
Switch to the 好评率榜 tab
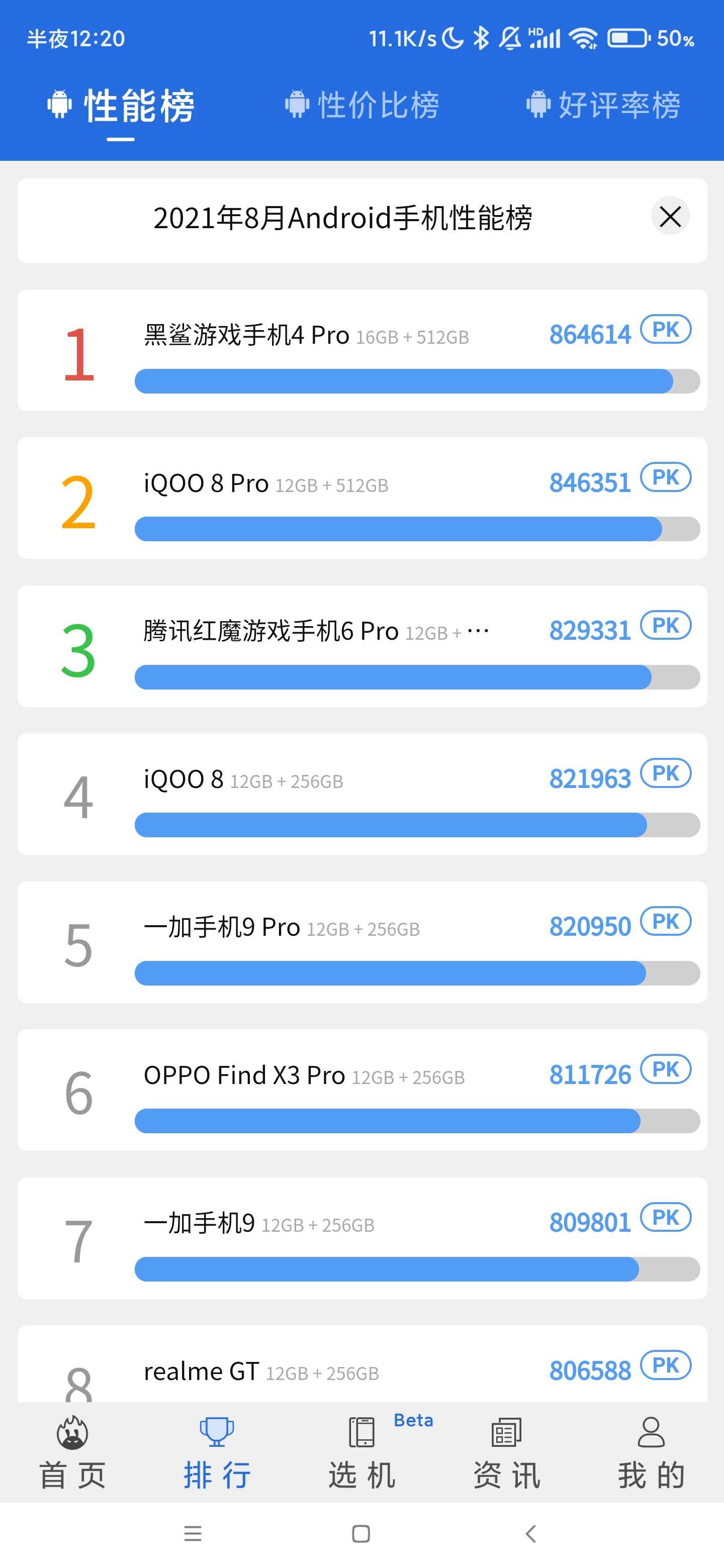point(603,105)
